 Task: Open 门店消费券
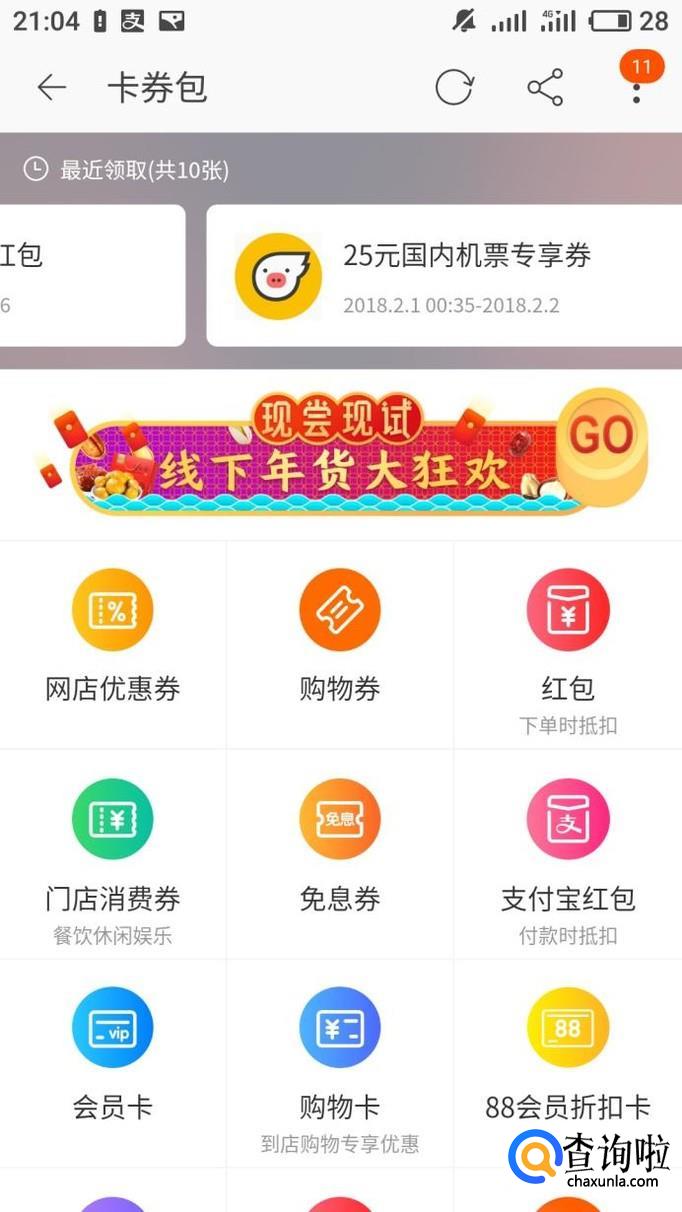pos(113,855)
